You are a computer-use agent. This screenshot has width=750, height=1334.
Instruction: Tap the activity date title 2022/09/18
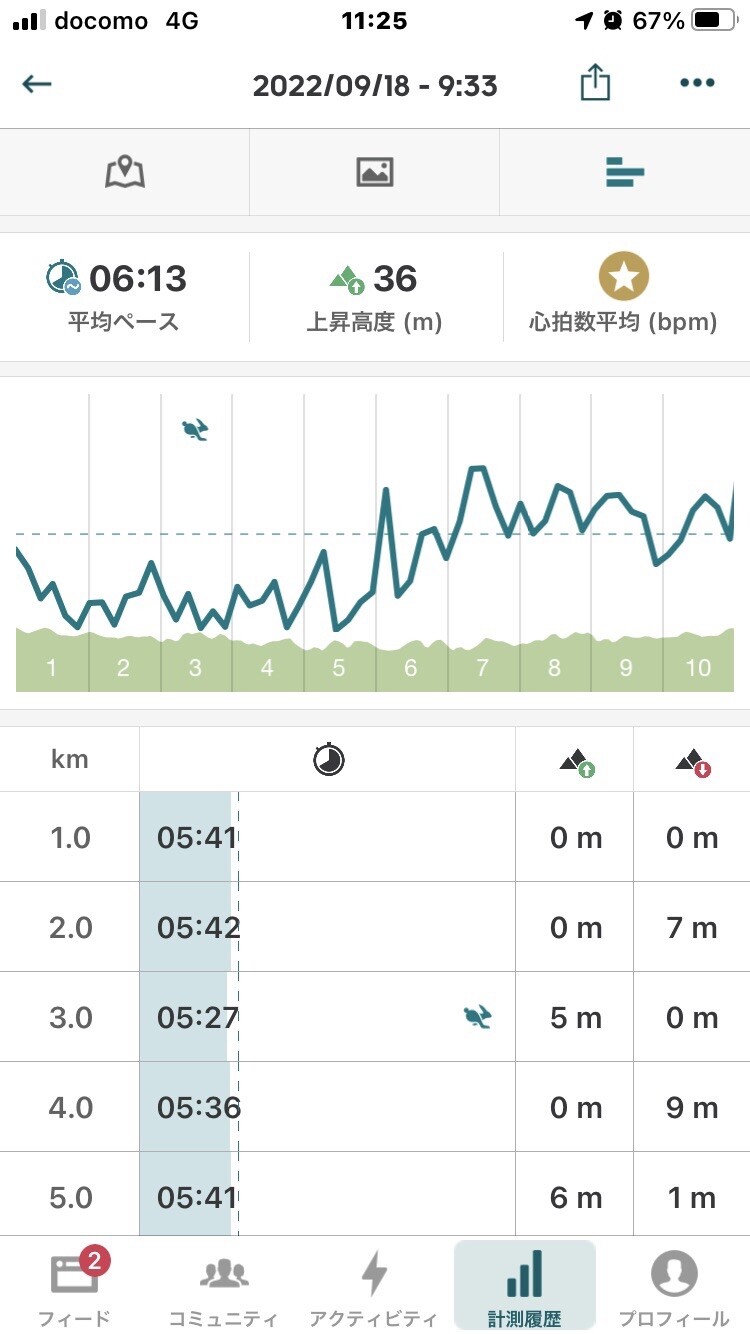pos(375,86)
